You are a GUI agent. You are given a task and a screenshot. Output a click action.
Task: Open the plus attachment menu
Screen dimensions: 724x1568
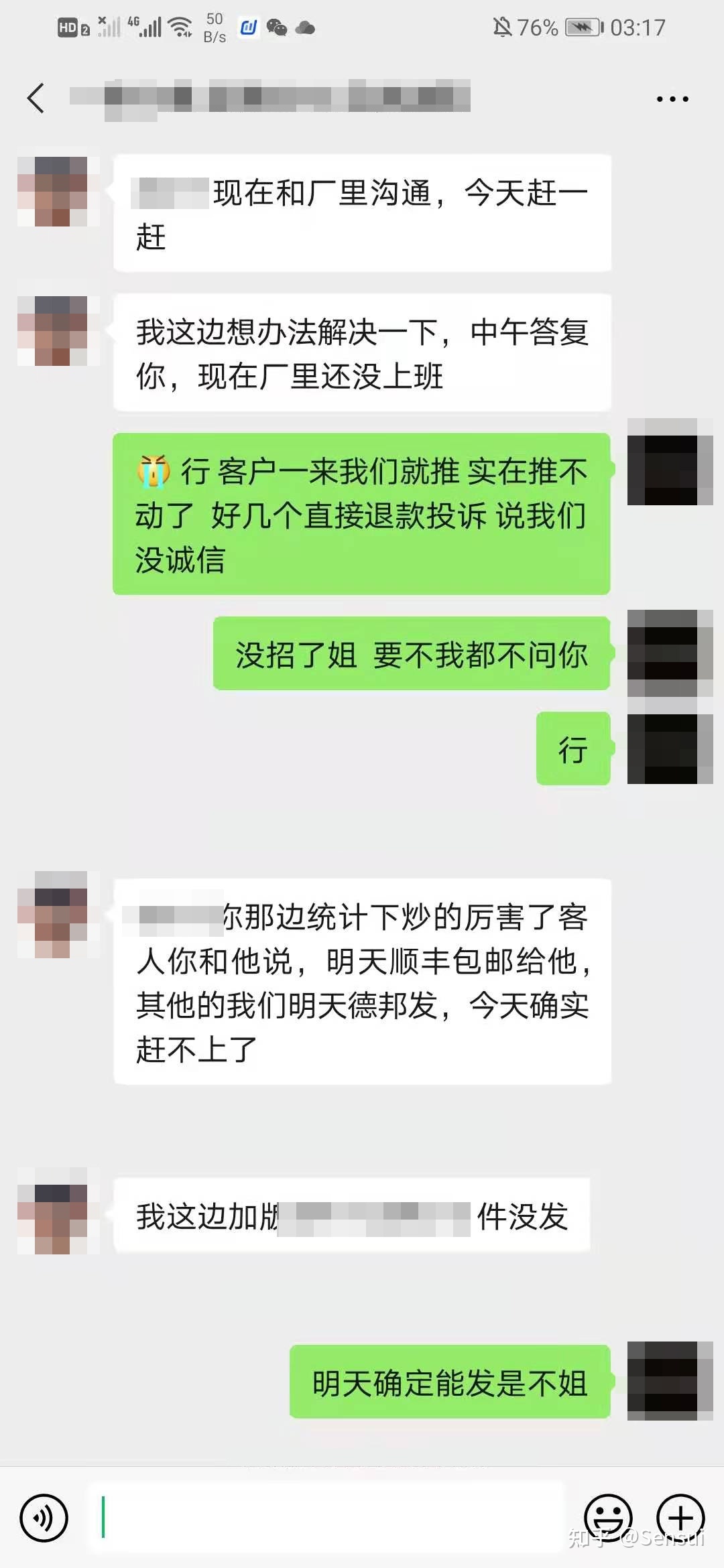(680, 1518)
